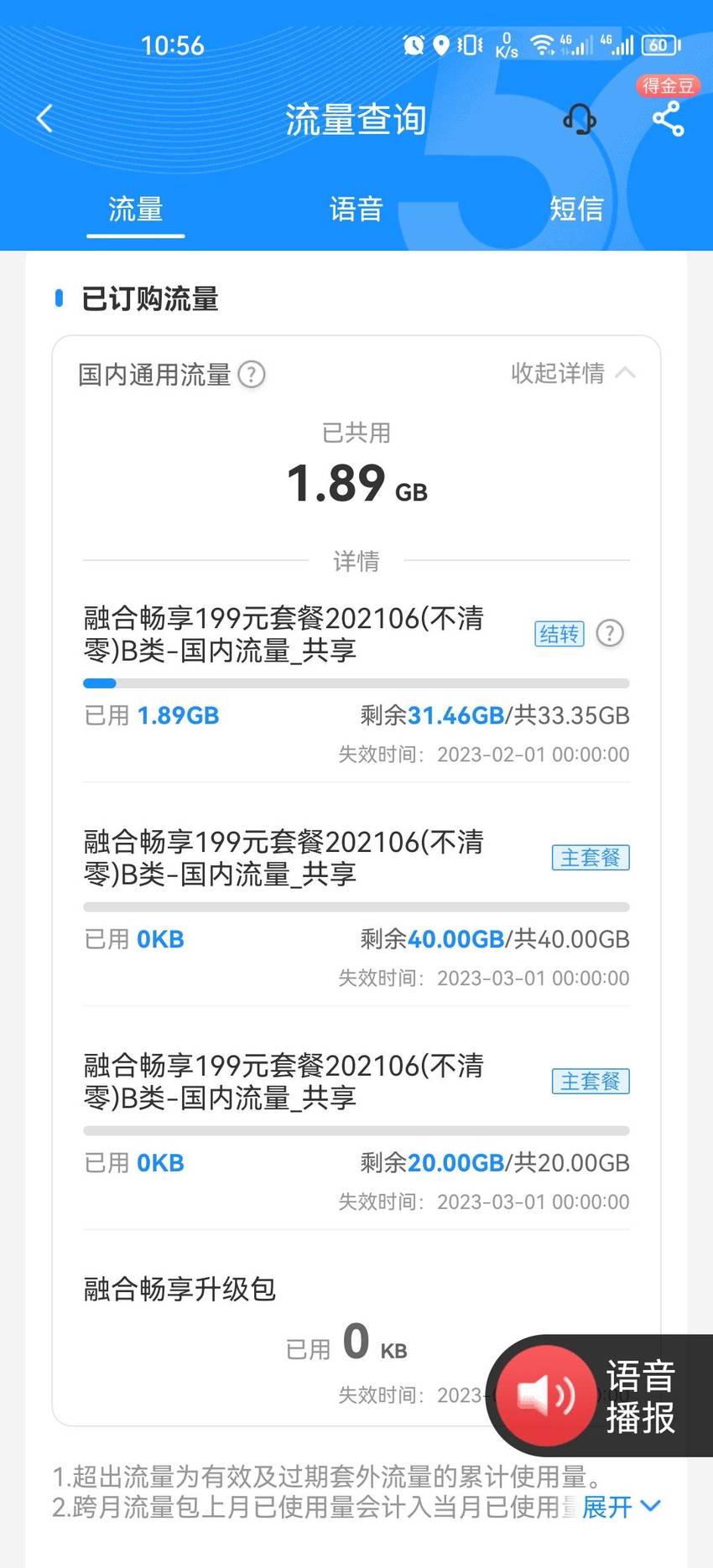Switch to the 语音 tab
Image resolution: width=713 pixels, height=1568 pixels.
coord(356,209)
